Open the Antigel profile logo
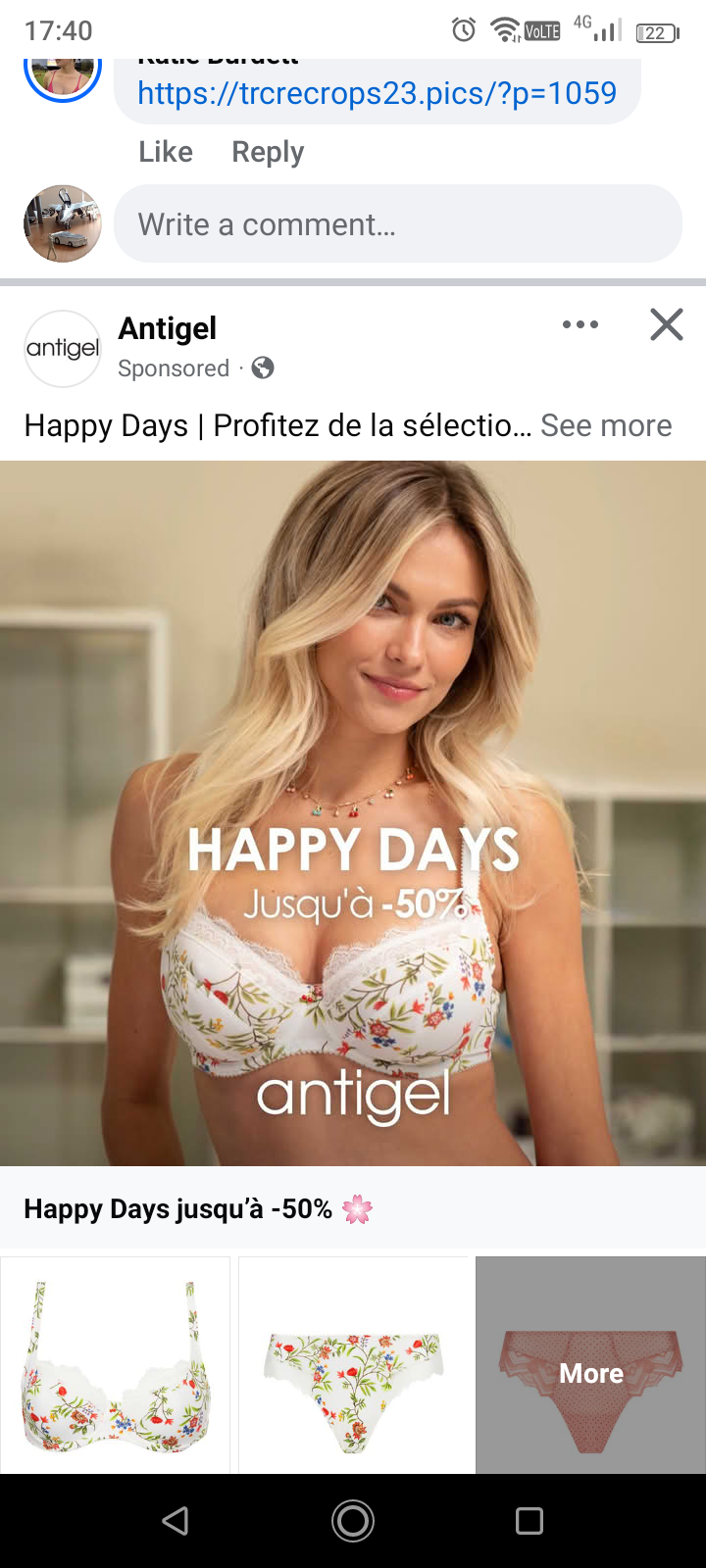This screenshot has height=1568, width=706. pyautogui.click(x=63, y=349)
